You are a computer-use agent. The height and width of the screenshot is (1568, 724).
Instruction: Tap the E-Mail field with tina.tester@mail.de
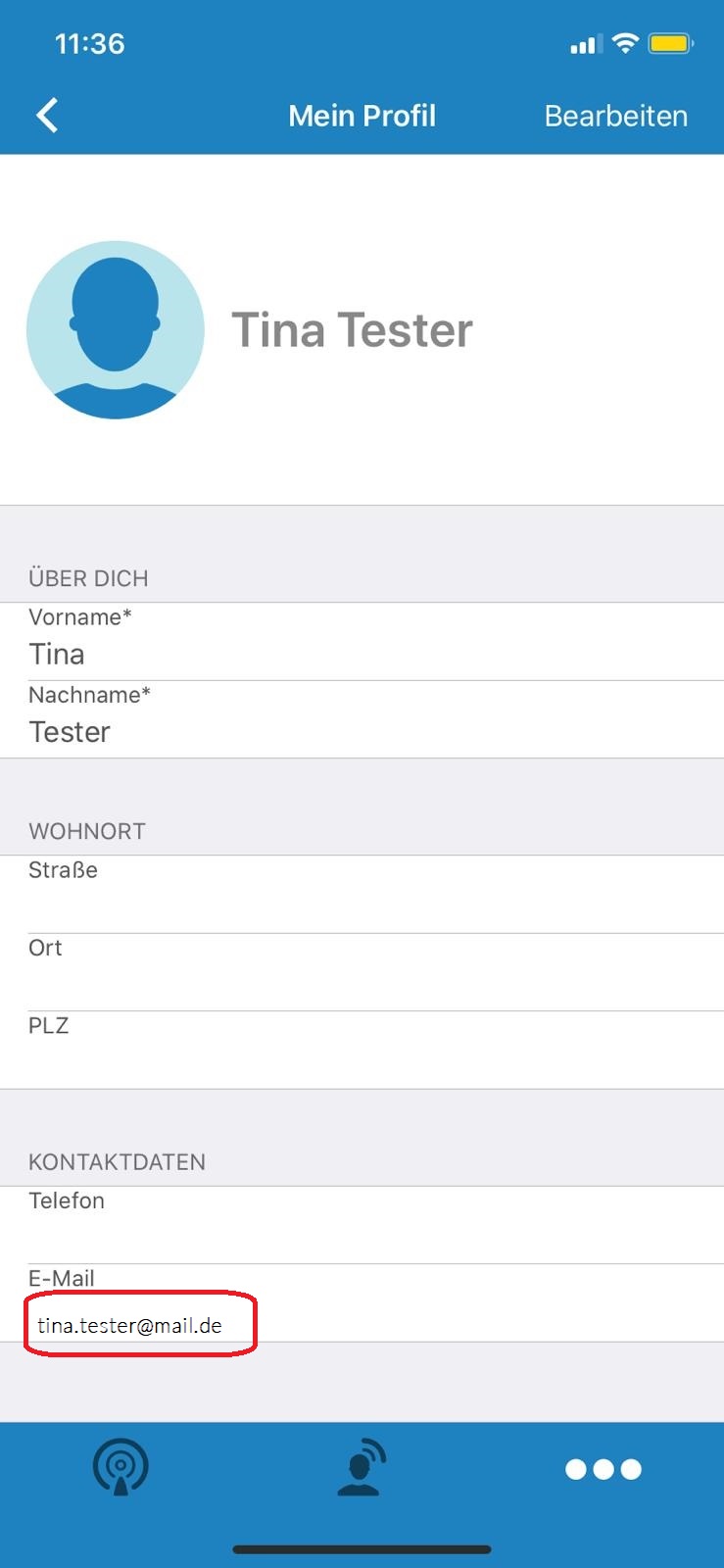click(362, 1303)
